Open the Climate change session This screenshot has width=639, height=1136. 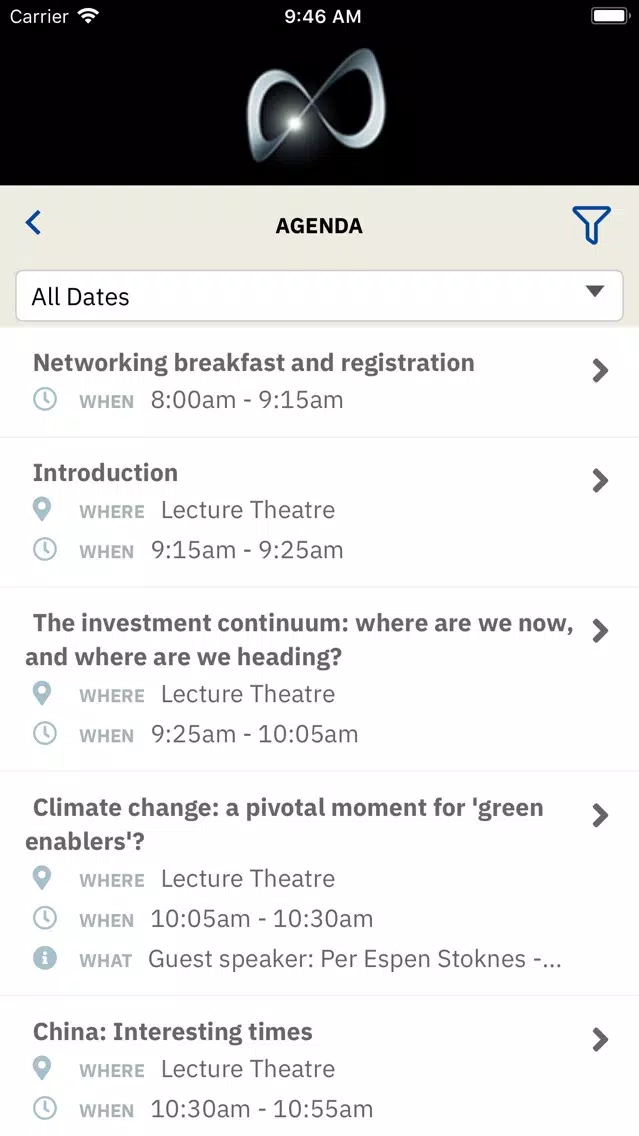320,884
